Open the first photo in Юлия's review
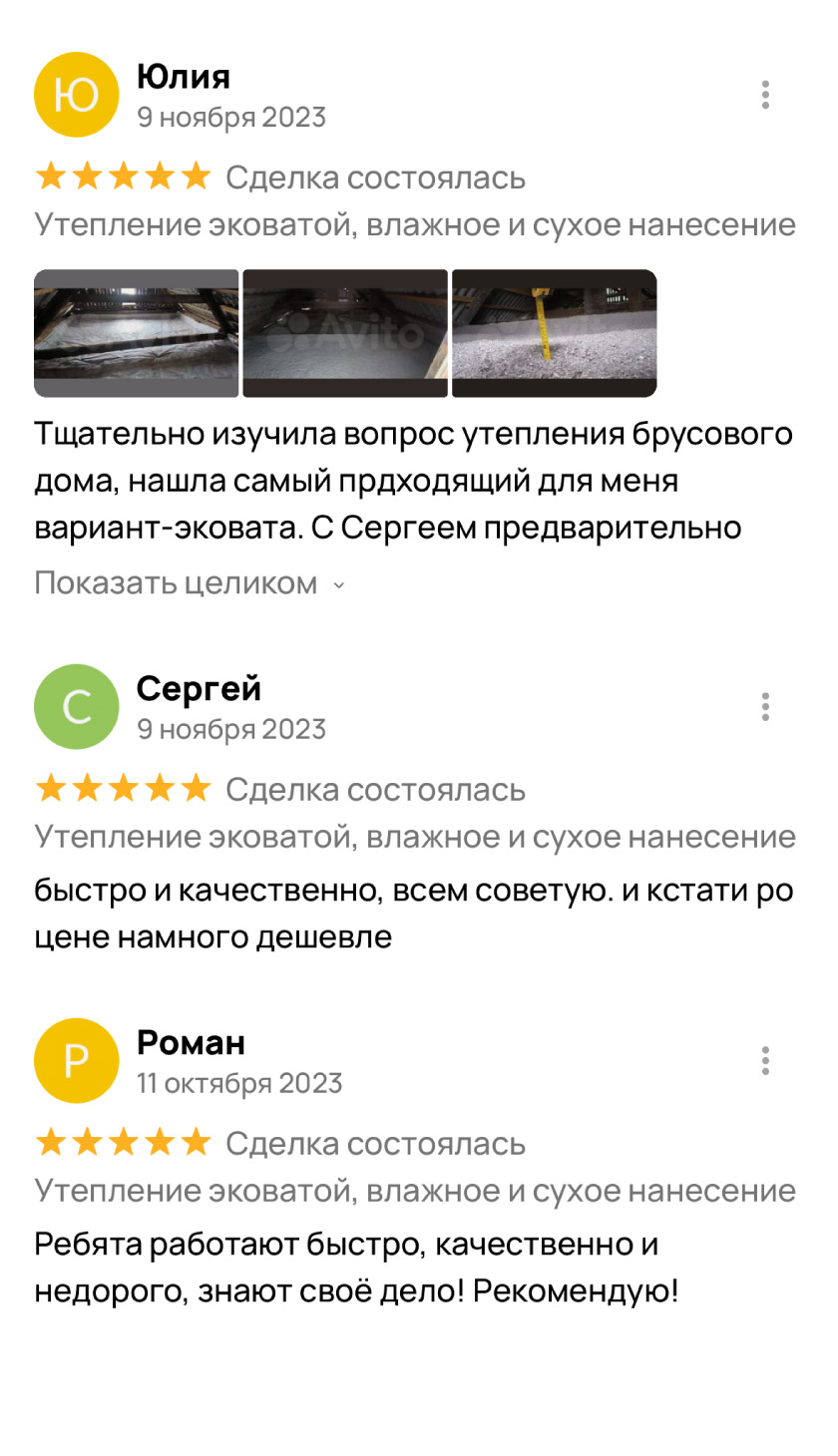Screen dimensions: 838x1456 (x=137, y=333)
